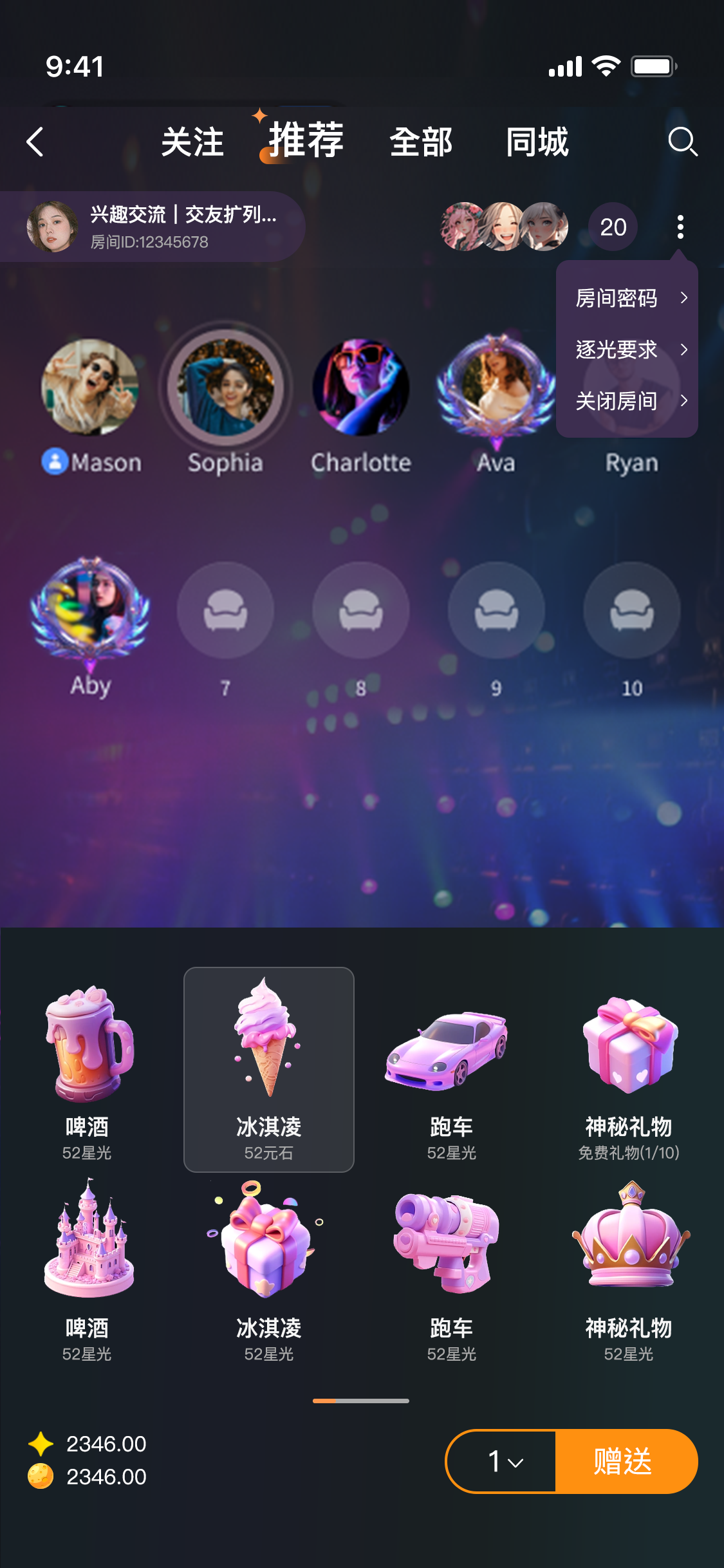This screenshot has height=1568, width=724.
Task: Tap the three-dot room menu icon
Action: click(680, 227)
